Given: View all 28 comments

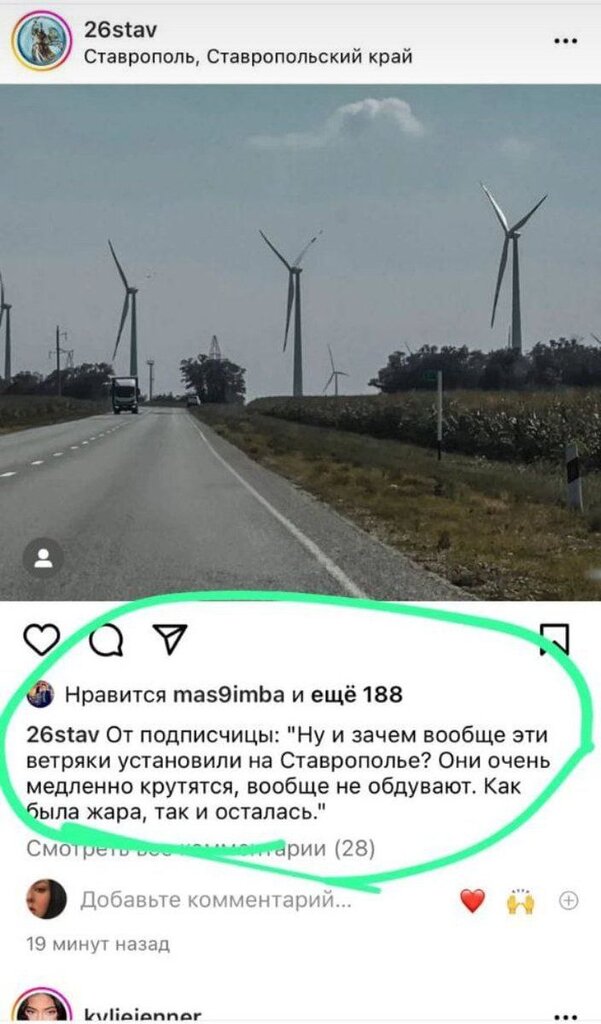Looking at the screenshot, I should 200,849.
